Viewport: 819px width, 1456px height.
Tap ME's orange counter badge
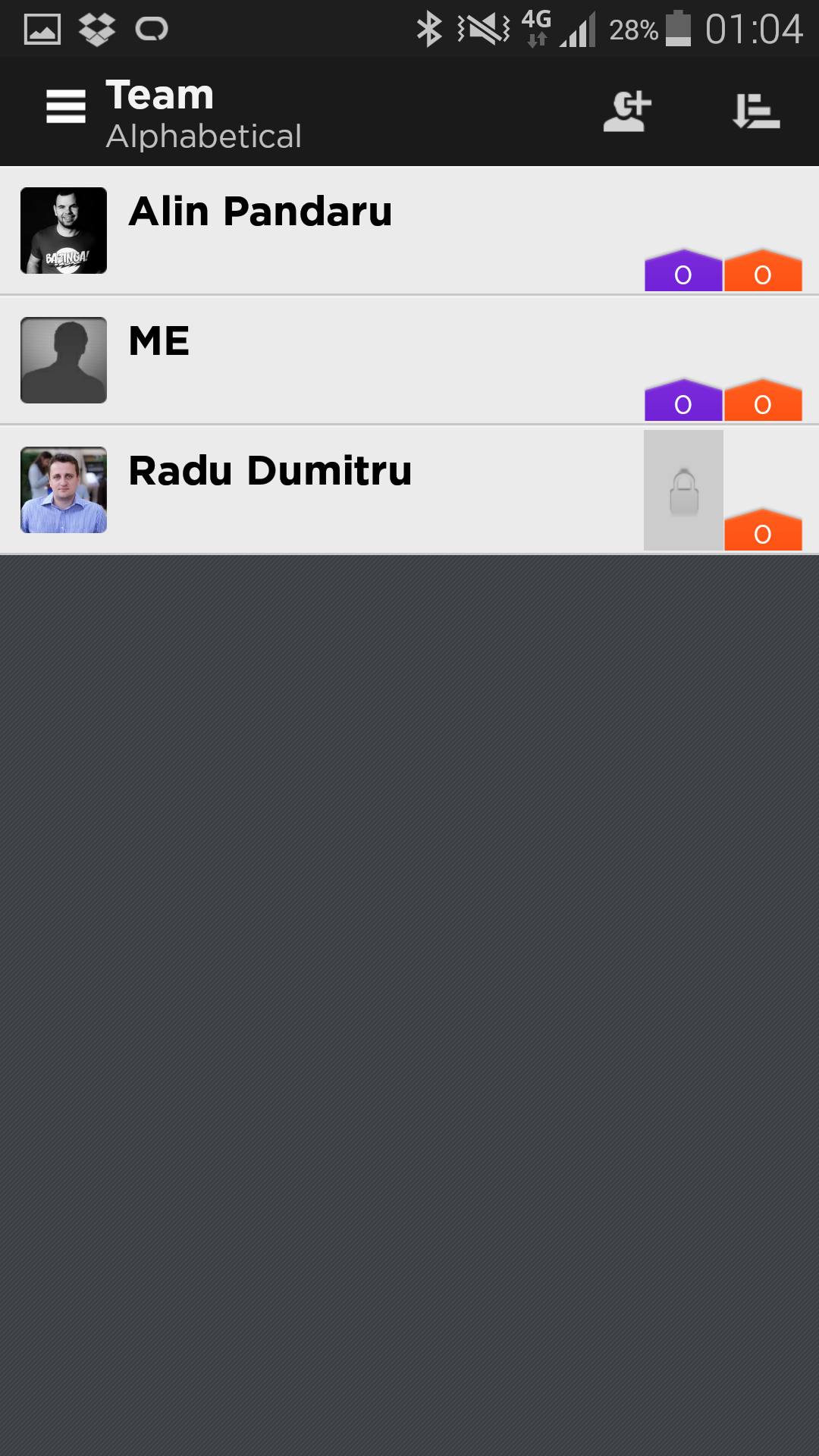pos(763,400)
